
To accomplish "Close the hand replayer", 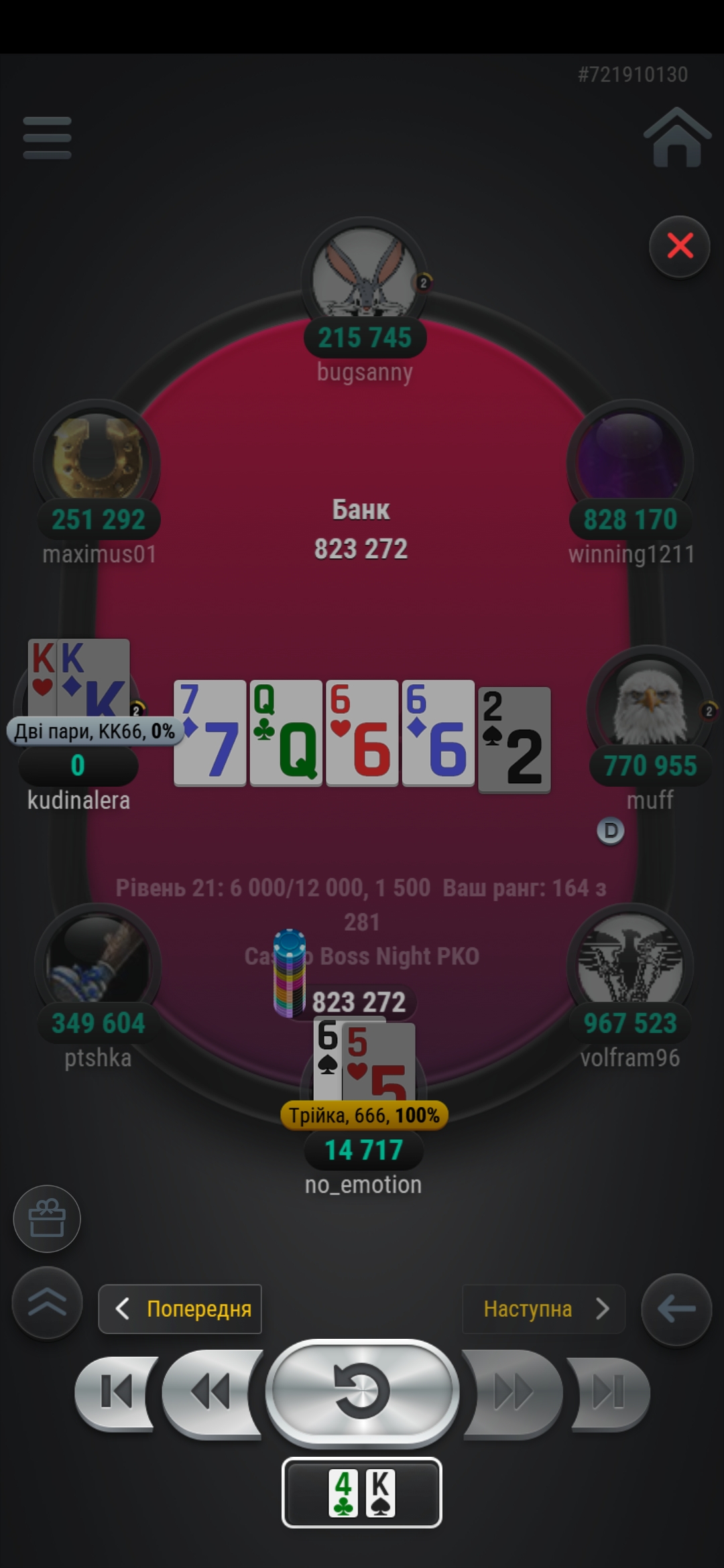I will (680, 247).
